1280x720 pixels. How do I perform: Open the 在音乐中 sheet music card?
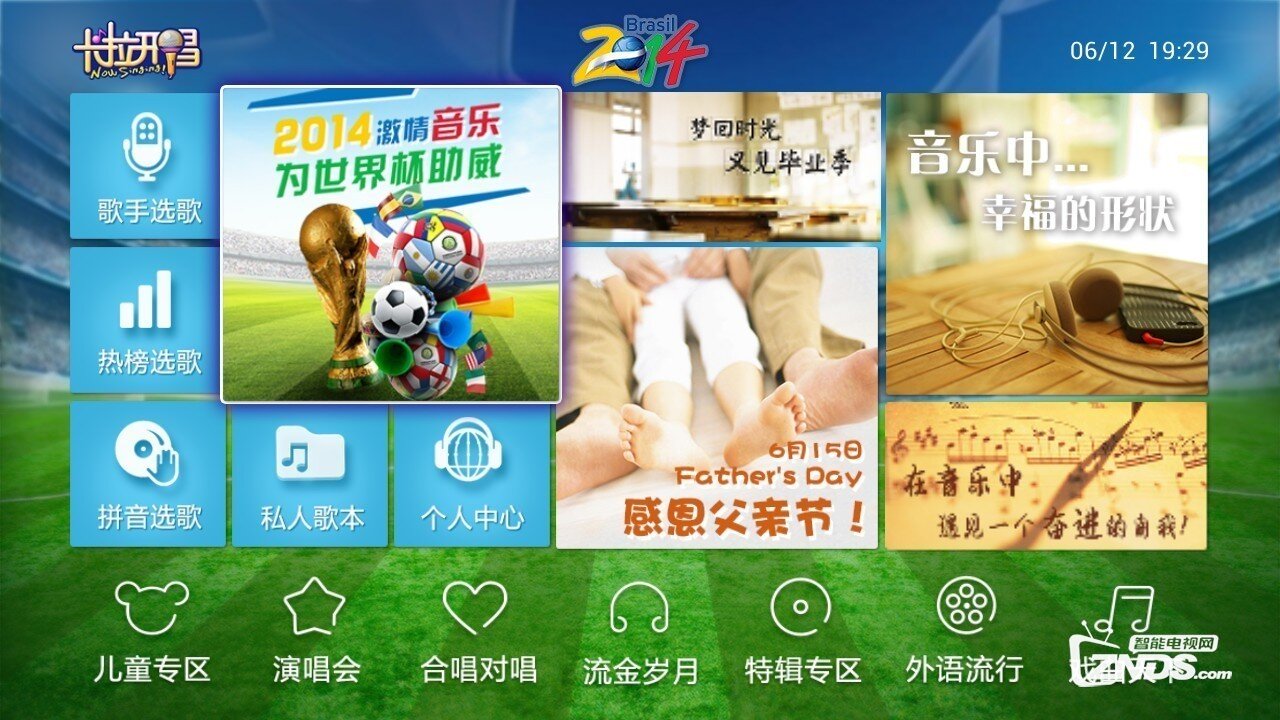(x=1046, y=476)
